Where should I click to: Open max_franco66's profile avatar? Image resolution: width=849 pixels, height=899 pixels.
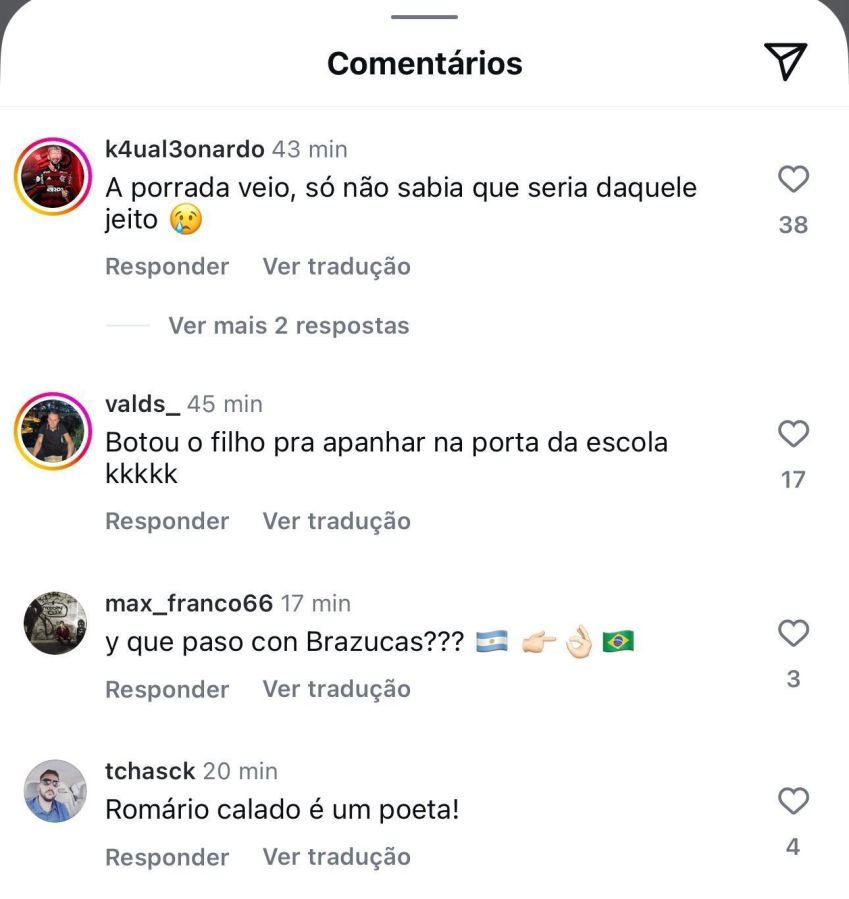(x=54, y=623)
